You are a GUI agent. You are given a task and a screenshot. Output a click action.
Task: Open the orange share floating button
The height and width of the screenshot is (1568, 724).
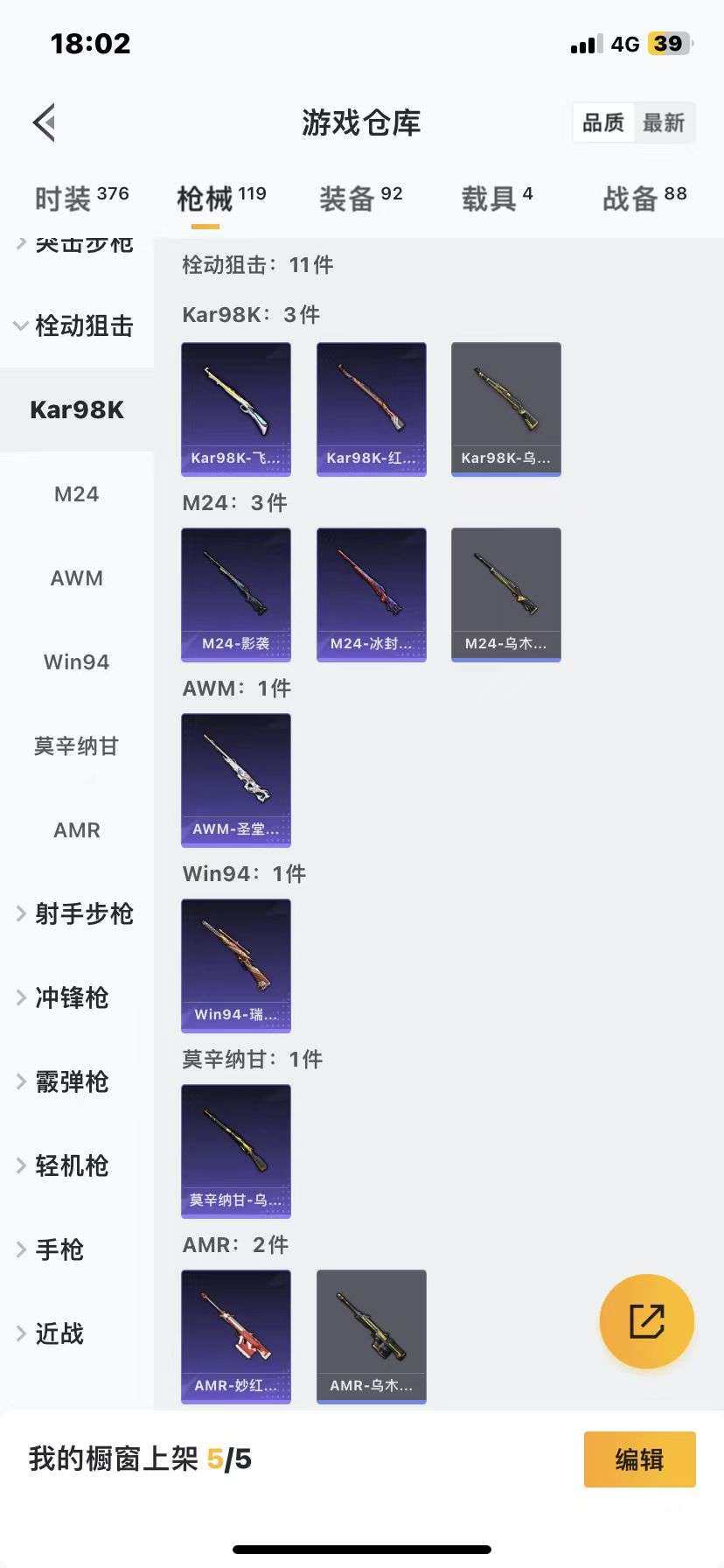(646, 1321)
